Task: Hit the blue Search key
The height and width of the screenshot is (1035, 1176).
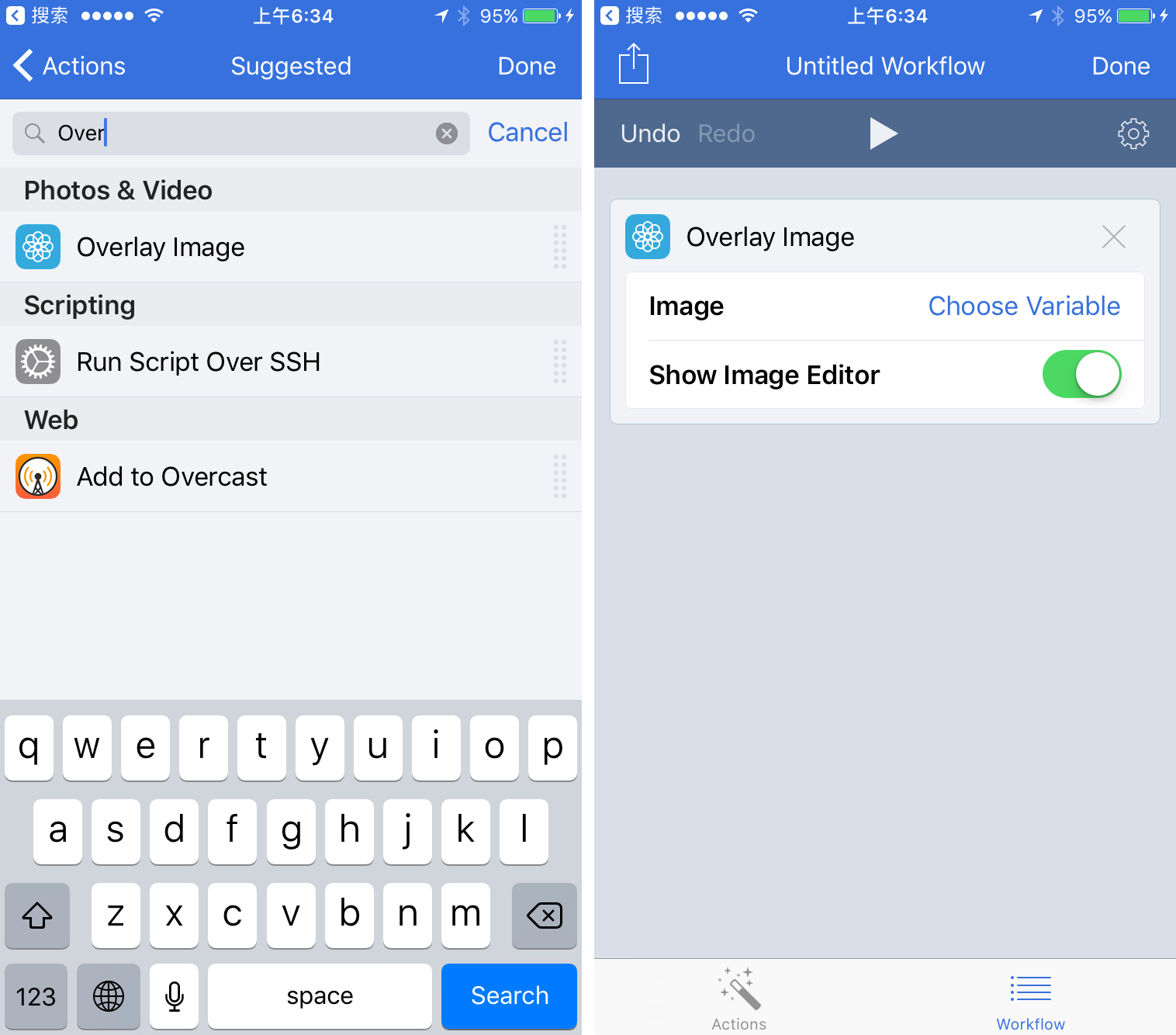Action: pyautogui.click(x=509, y=995)
